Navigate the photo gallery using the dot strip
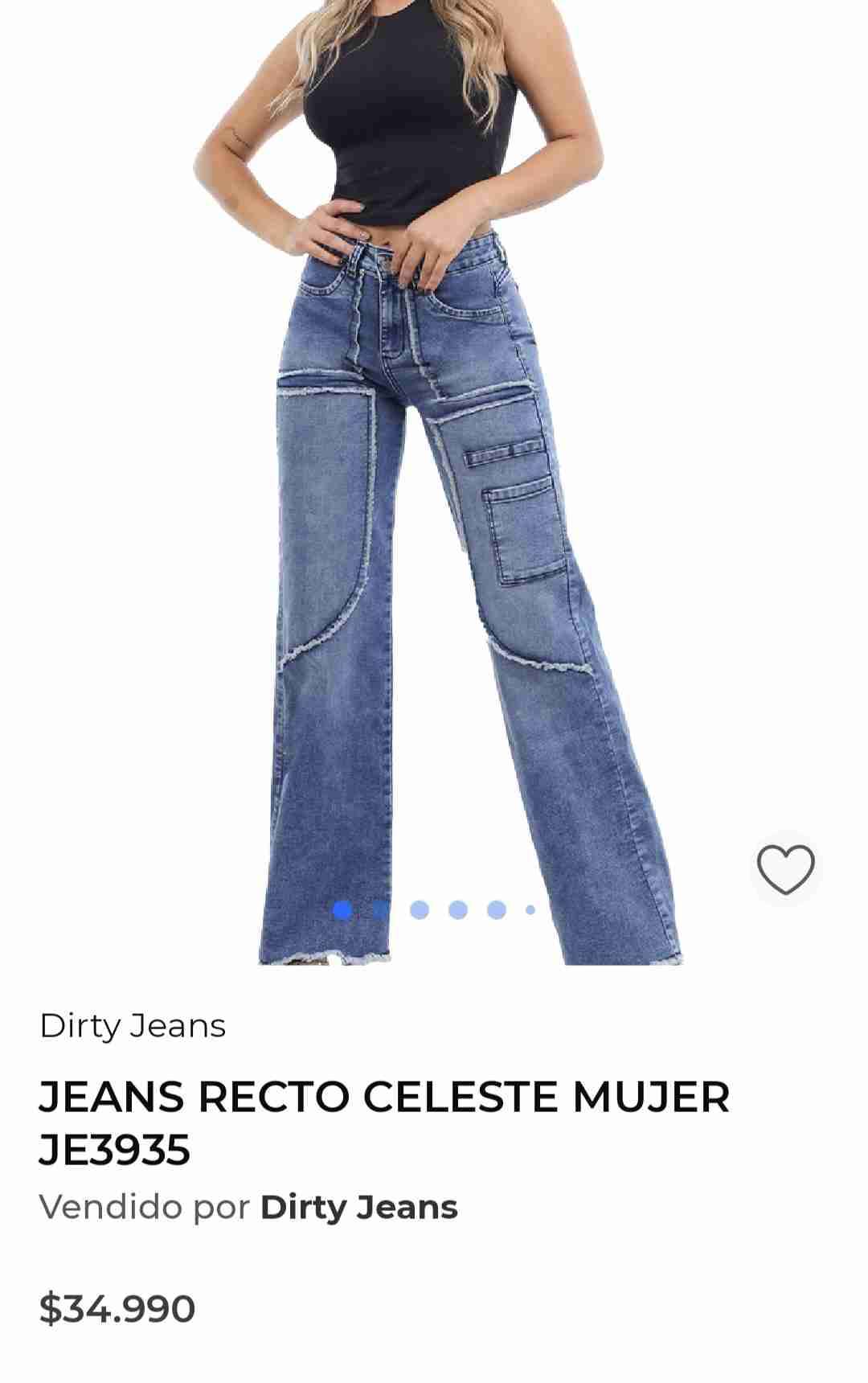Screen dimensions: 868x1383 click(x=434, y=909)
